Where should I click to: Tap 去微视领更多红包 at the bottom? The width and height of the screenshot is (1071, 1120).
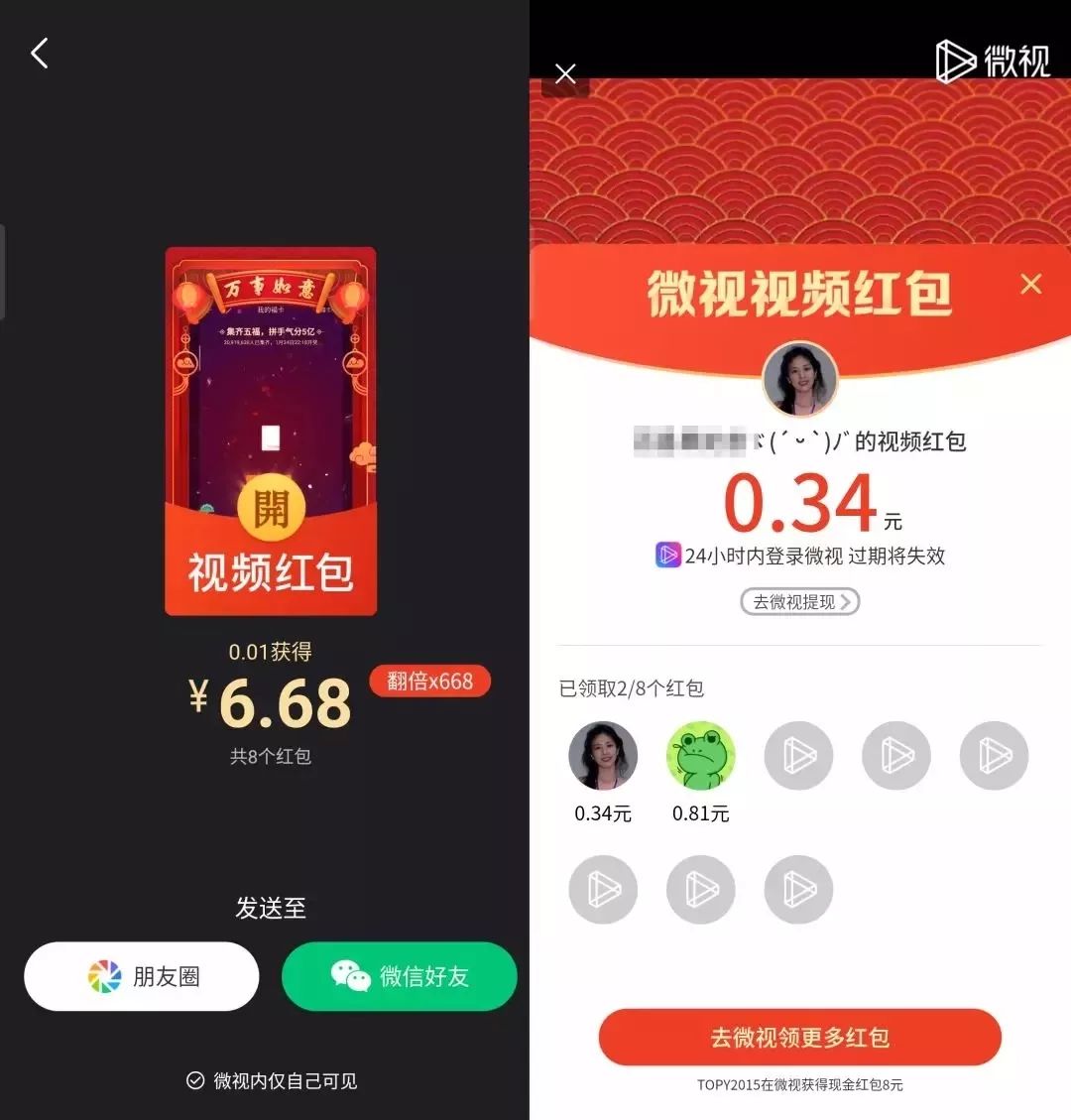pyautogui.click(x=799, y=1037)
